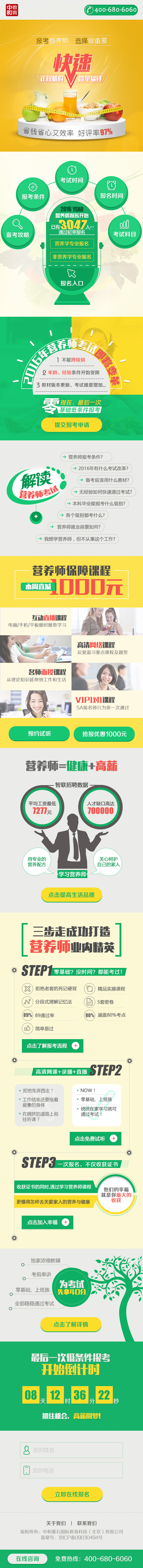This screenshot has width=143, height=1568.
Task: Select 营养学专业报名
Action: [x=71, y=243]
